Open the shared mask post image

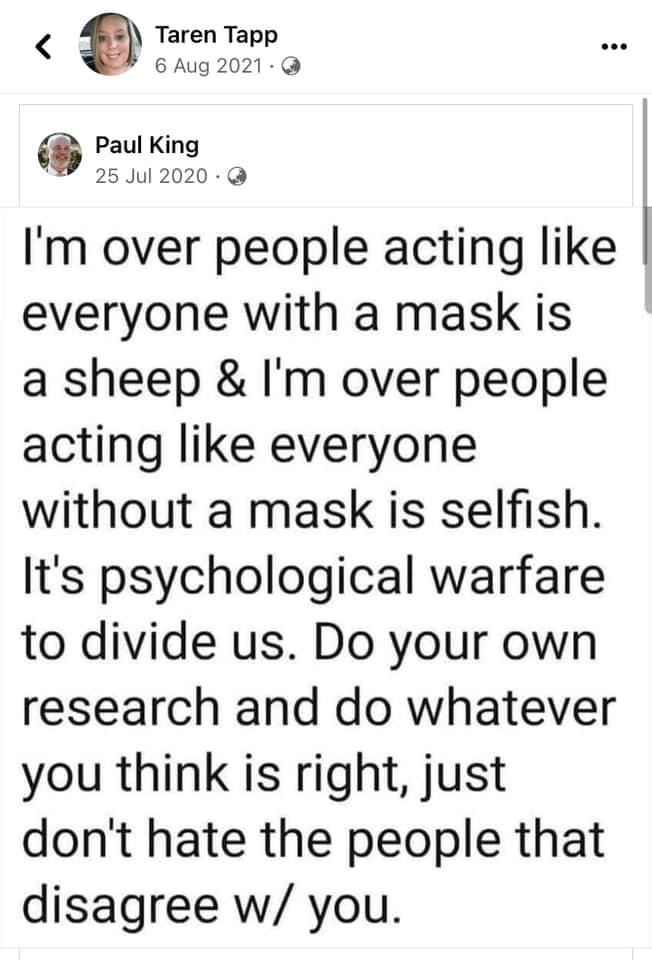coord(318,570)
